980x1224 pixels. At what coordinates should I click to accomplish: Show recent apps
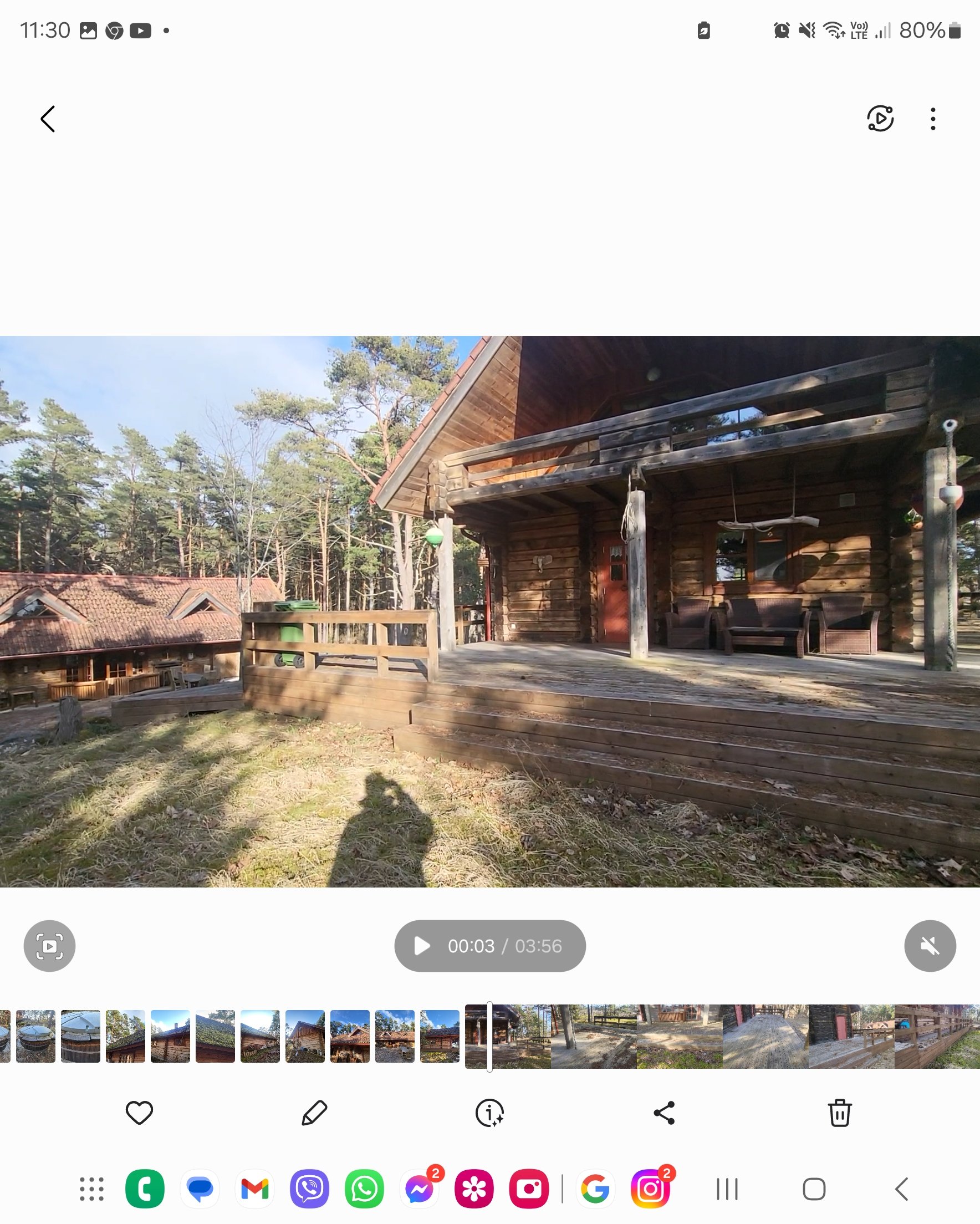point(727,1189)
